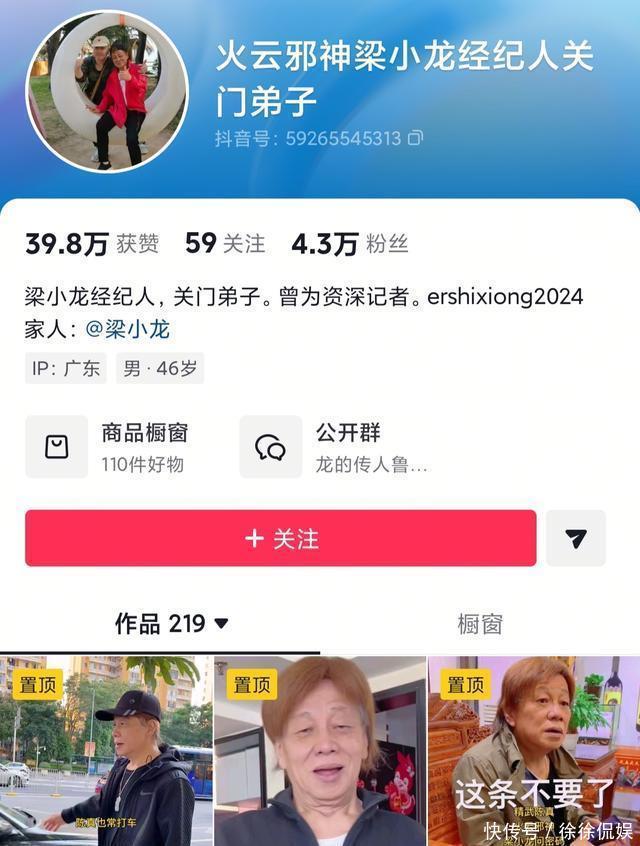Open the 4.3万 粉丝 followers list
Image resolution: width=640 pixels, height=846 pixels.
coord(349,243)
